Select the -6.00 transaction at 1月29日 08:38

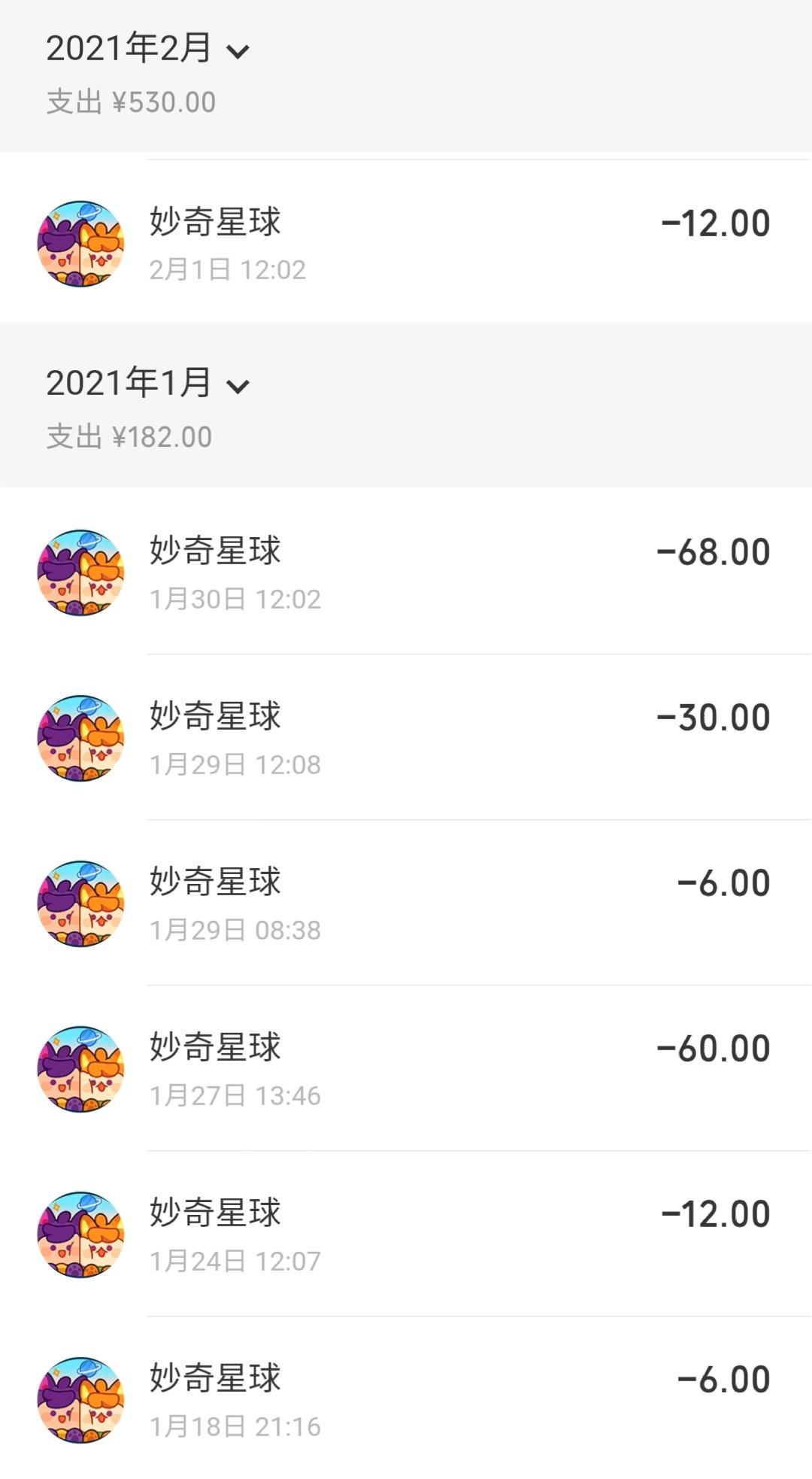(406, 903)
